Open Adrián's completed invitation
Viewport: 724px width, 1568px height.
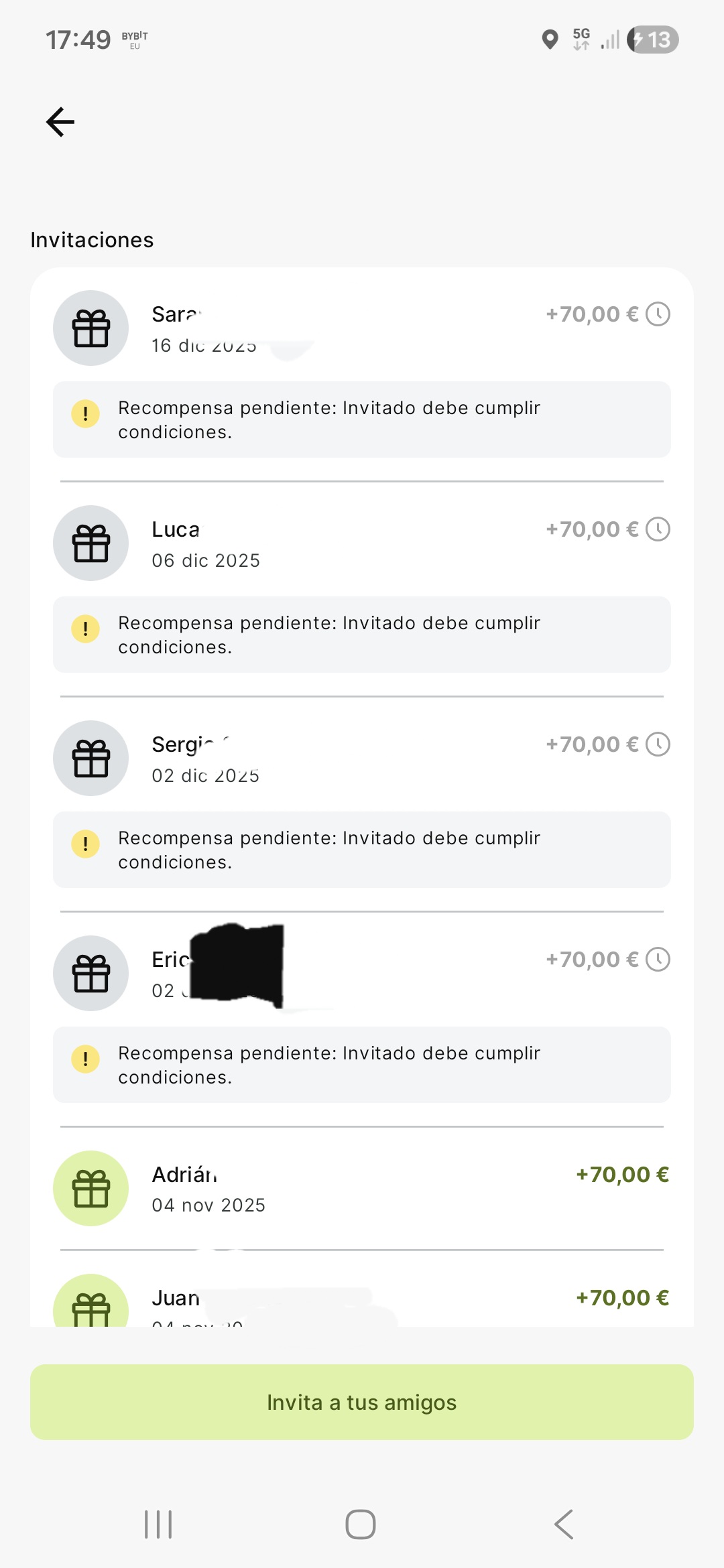point(362,1189)
